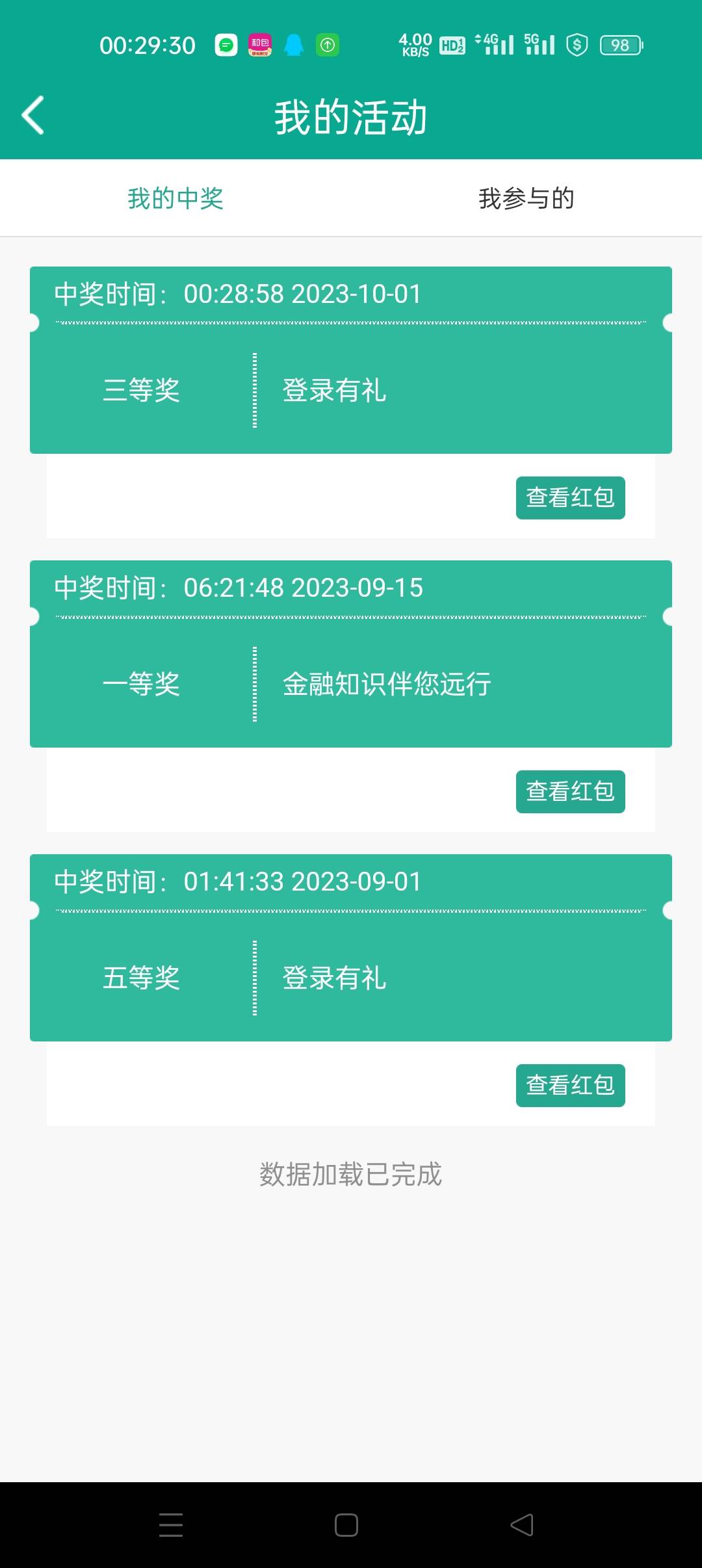The height and width of the screenshot is (1568, 702).
Task: Open 查看红包 for the 2023-09-01 五等奖 prize
Action: point(571,1086)
